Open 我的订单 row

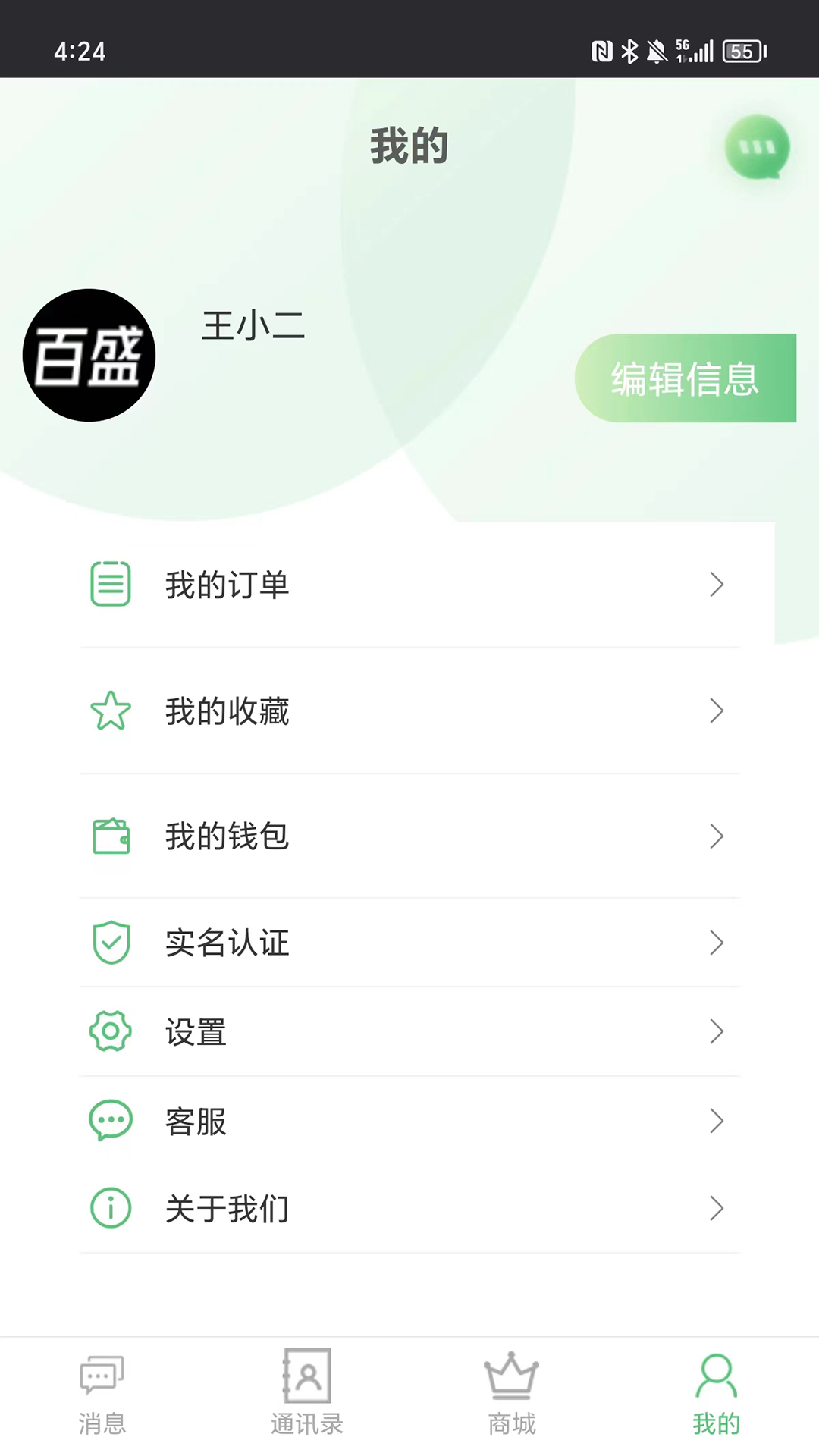click(409, 585)
